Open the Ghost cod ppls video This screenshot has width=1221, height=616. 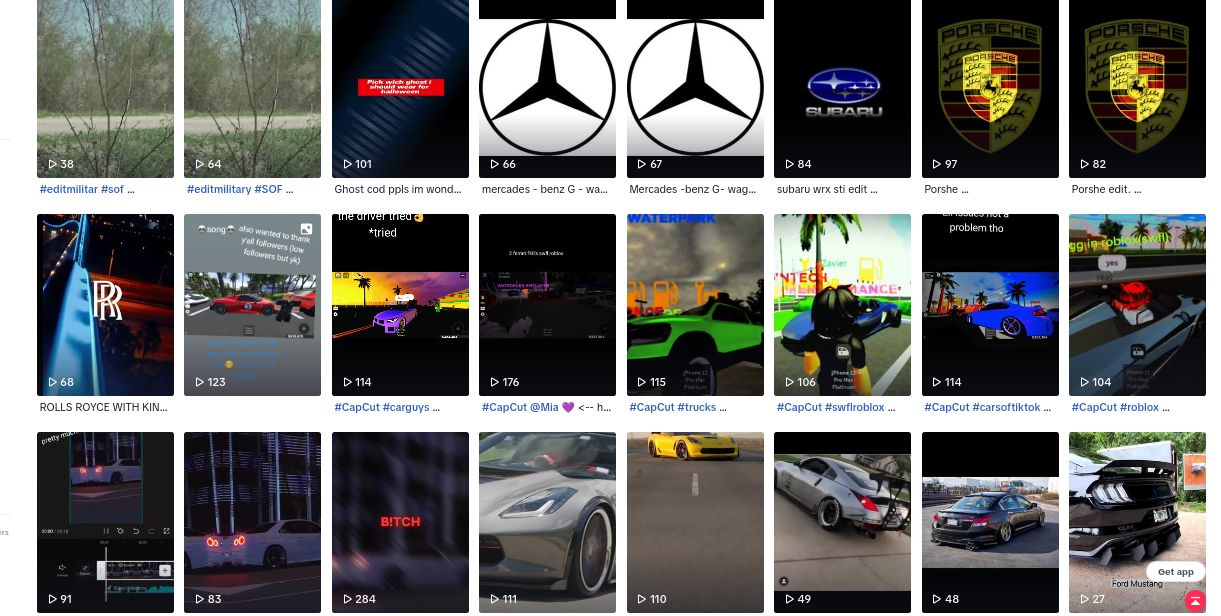pyautogui.click(x=400, y=88)
